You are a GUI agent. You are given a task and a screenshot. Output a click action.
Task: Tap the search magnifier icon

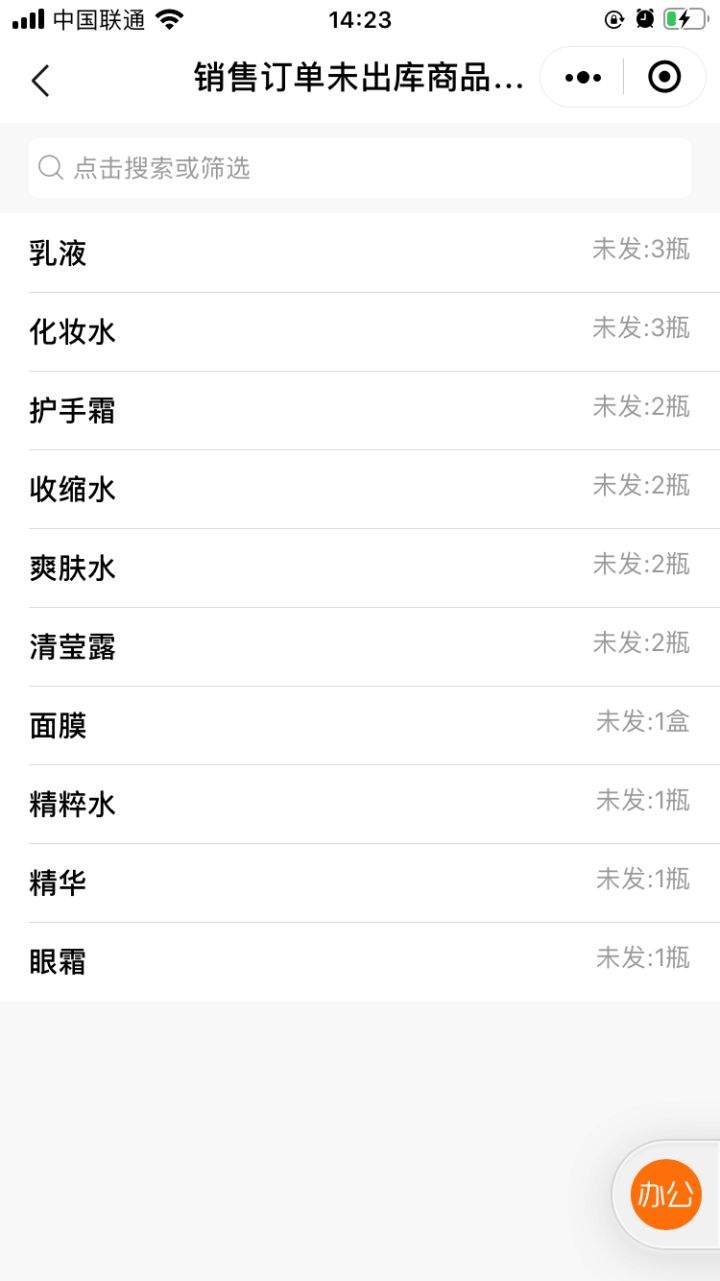coord(49,167)
